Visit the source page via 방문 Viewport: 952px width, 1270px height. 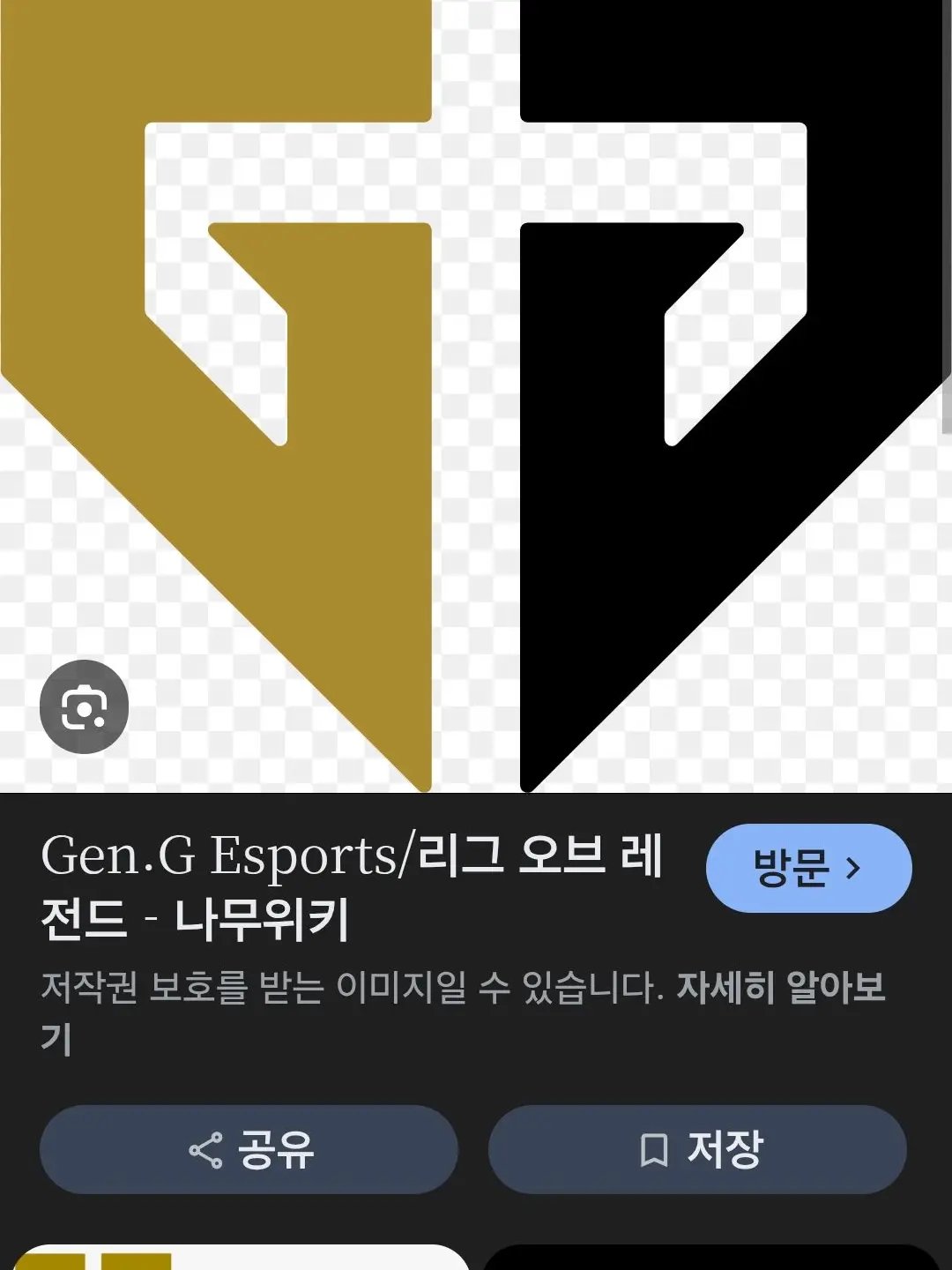click(x=807, y=867)
